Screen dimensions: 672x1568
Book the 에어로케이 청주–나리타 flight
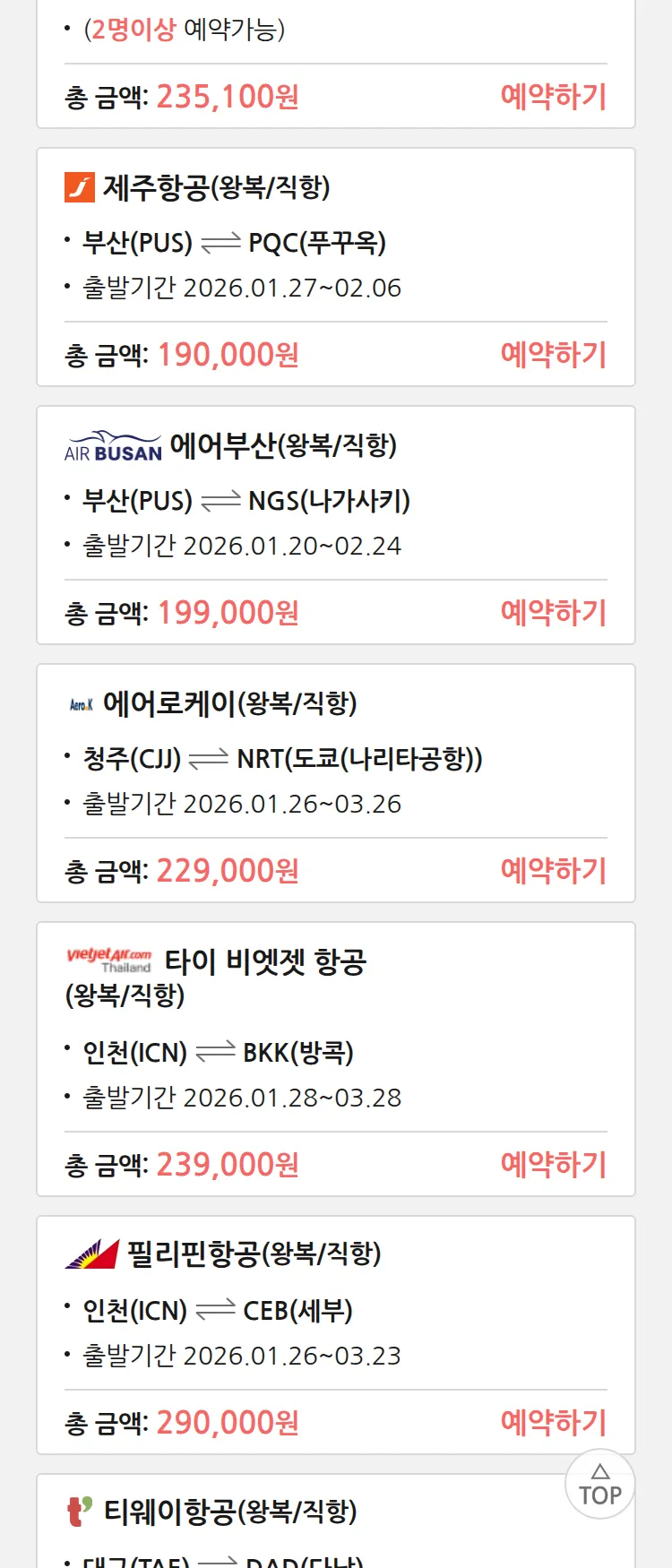(553, 871)
